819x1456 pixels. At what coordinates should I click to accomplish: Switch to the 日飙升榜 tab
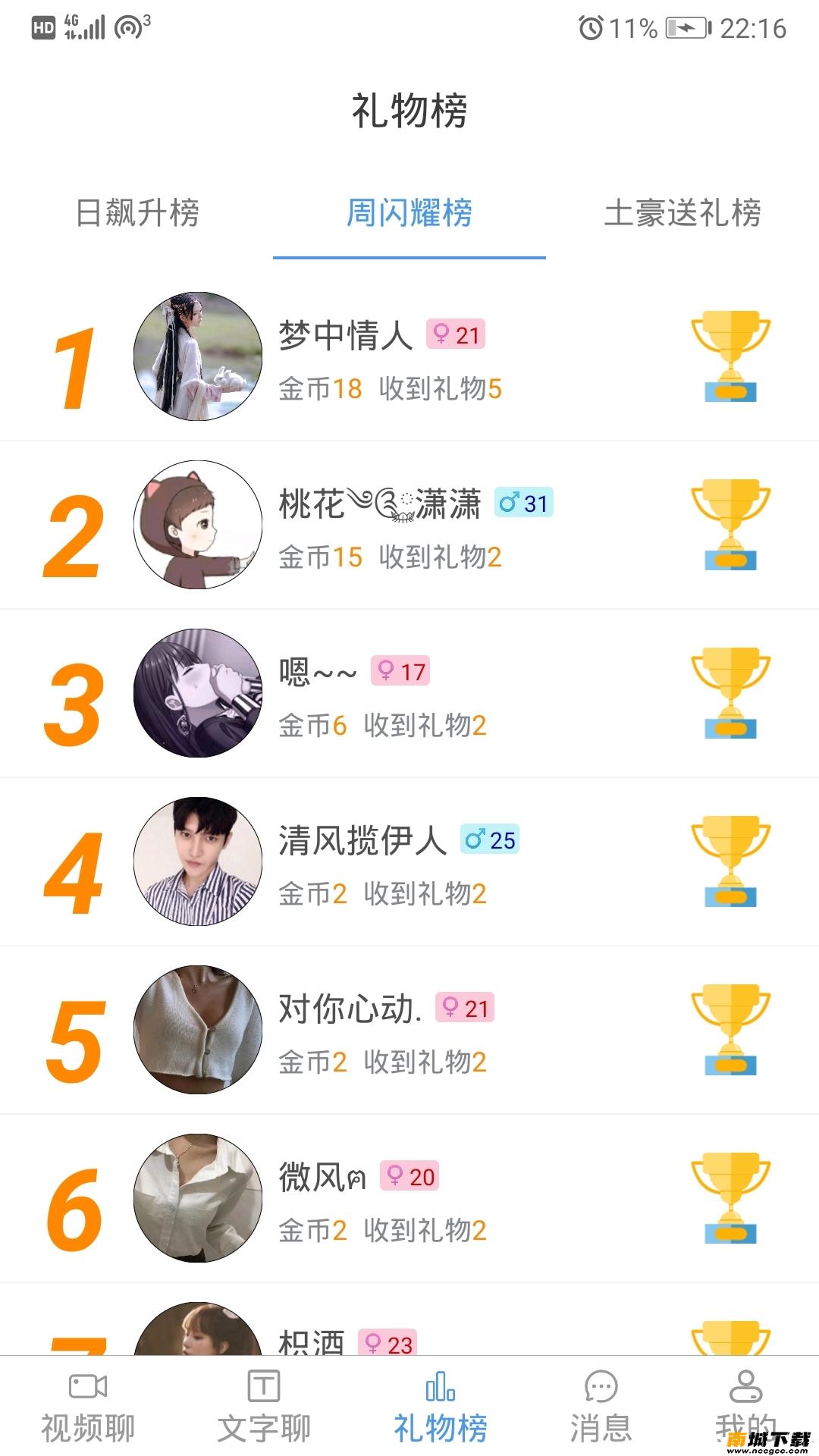click(137, 213)
